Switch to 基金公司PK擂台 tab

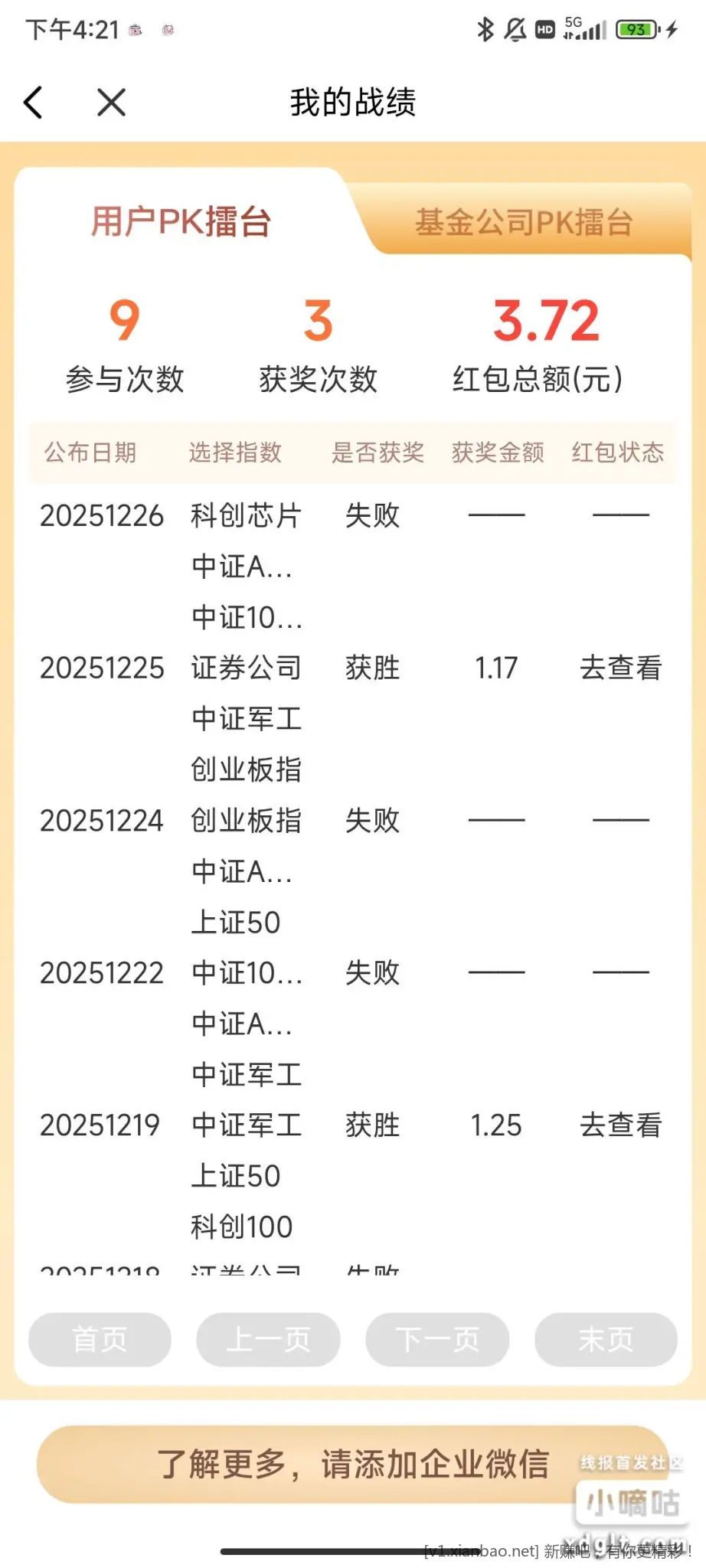[x=524, y=223]
